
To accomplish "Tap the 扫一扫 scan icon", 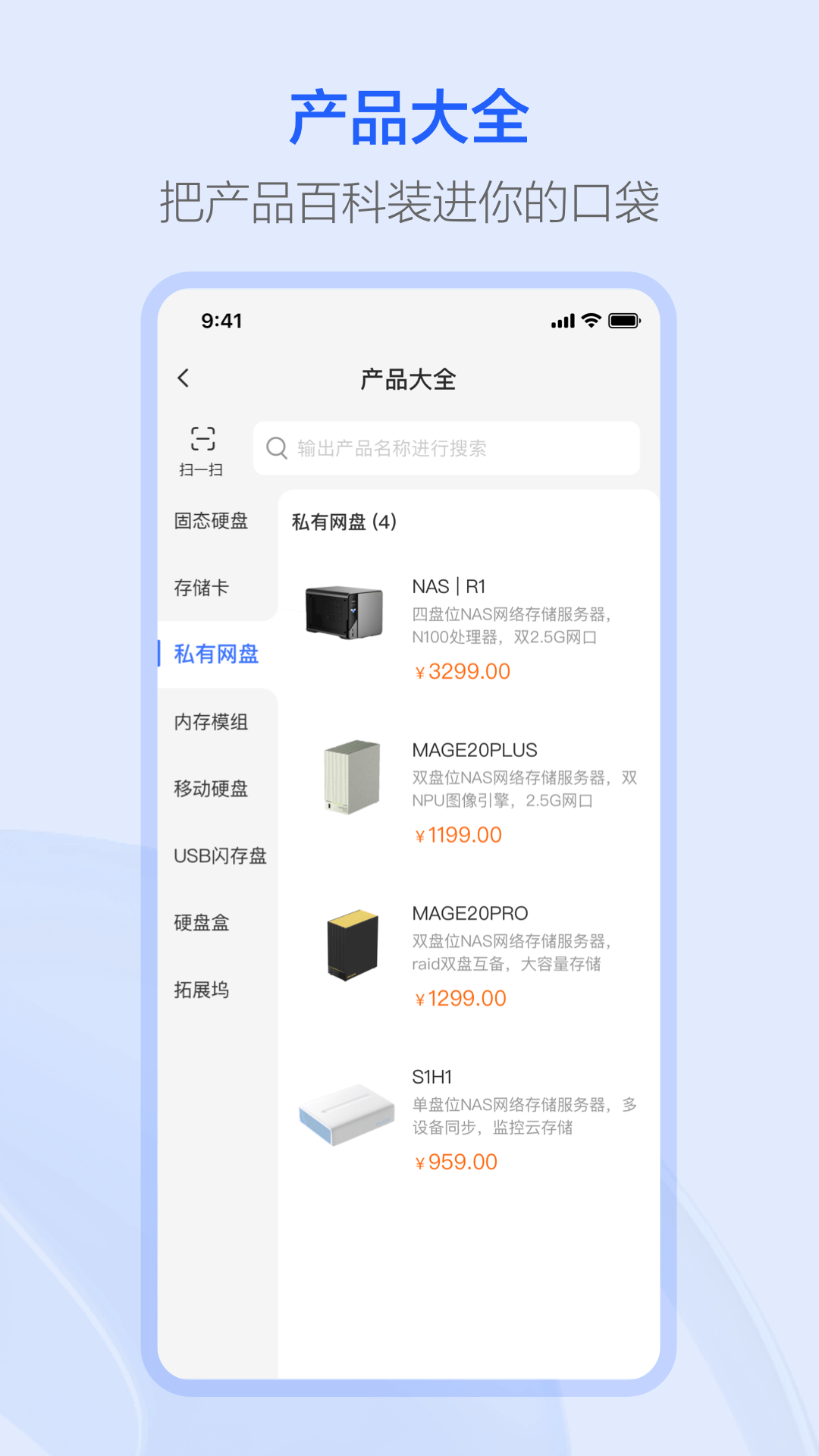I will pyautogui.click(x=201, y=440).
